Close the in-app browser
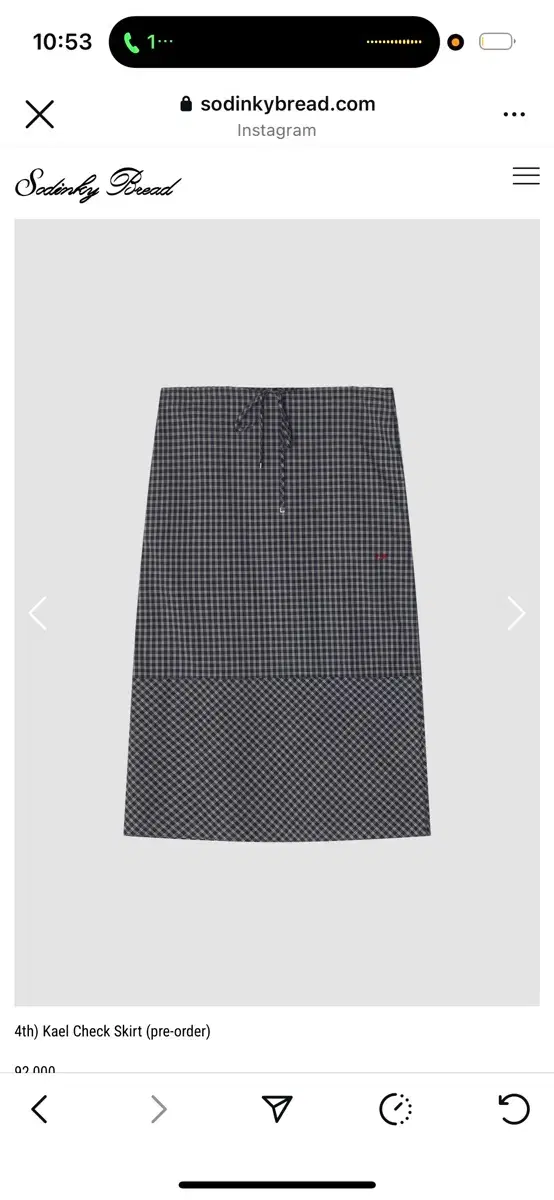The image size is (554, 1200). click(x=39, y=115)
